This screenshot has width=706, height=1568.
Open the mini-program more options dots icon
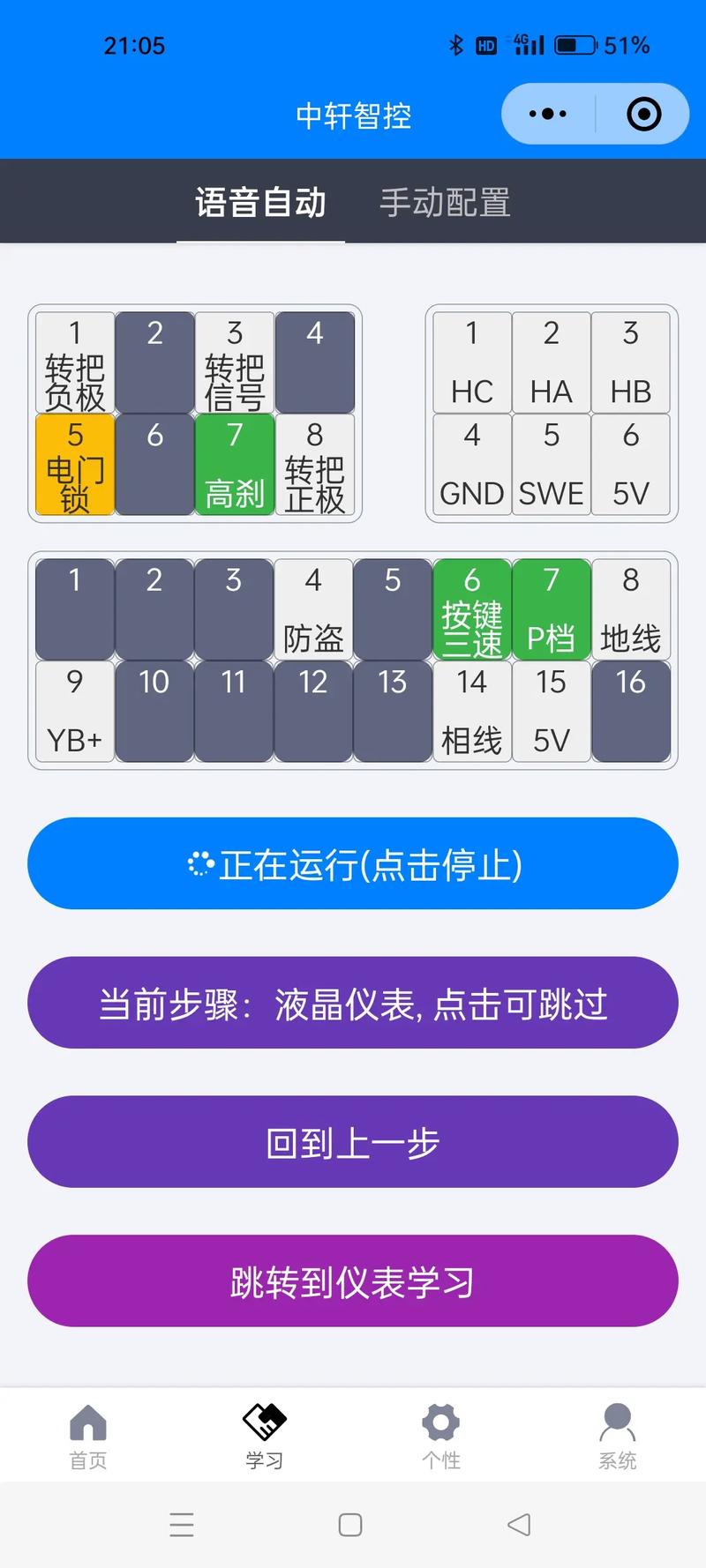pos(546,114)
